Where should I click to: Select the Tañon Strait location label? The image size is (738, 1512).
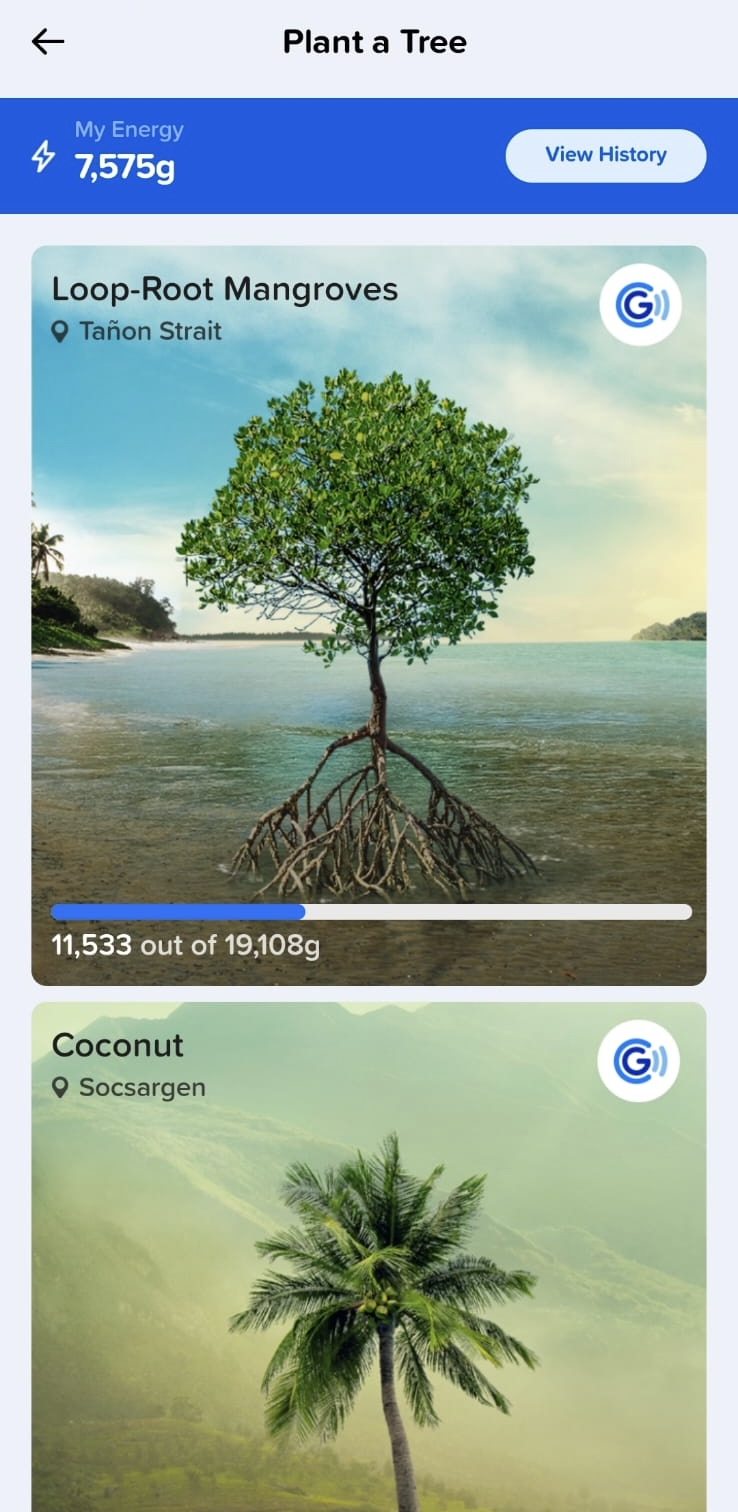click(x=150, y=331)
